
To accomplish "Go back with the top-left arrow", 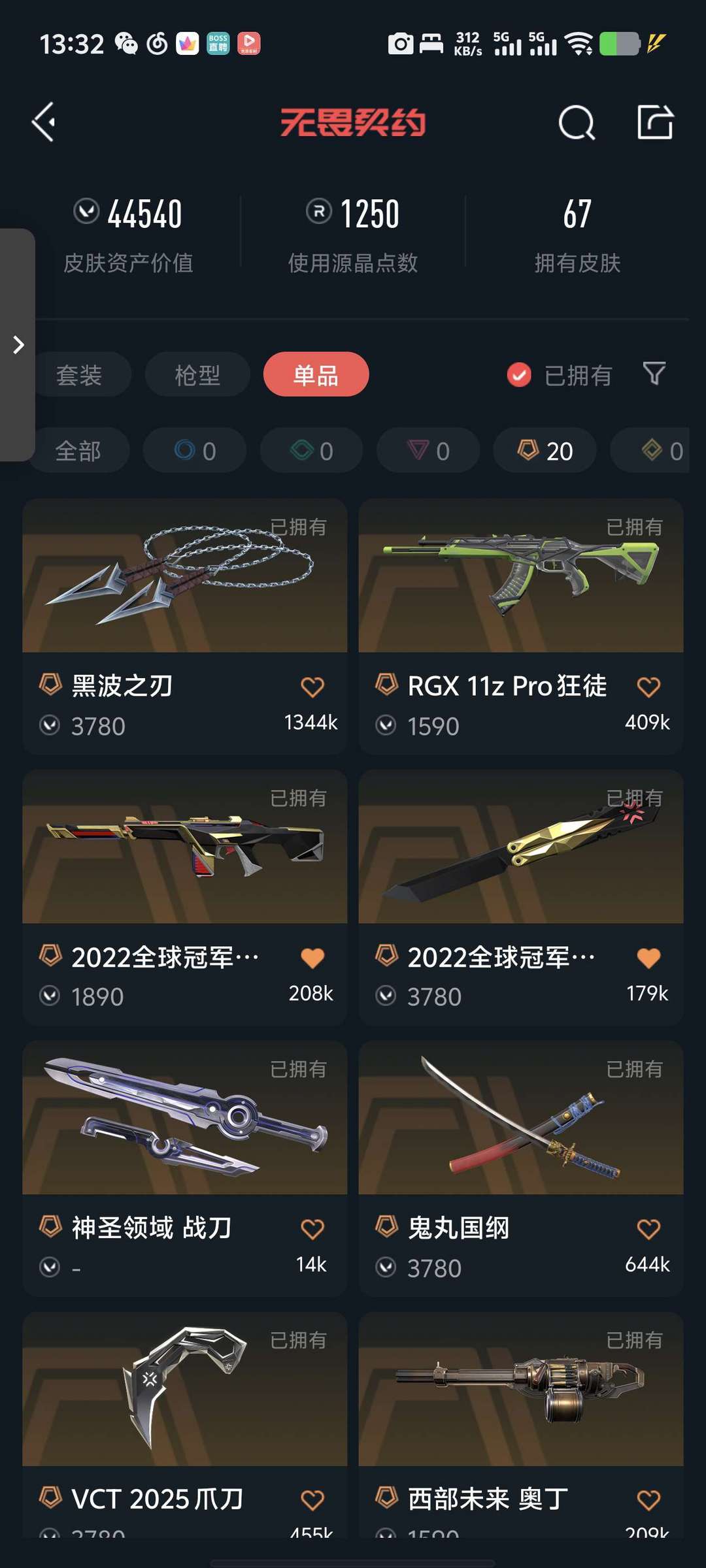I will point(44,122).
